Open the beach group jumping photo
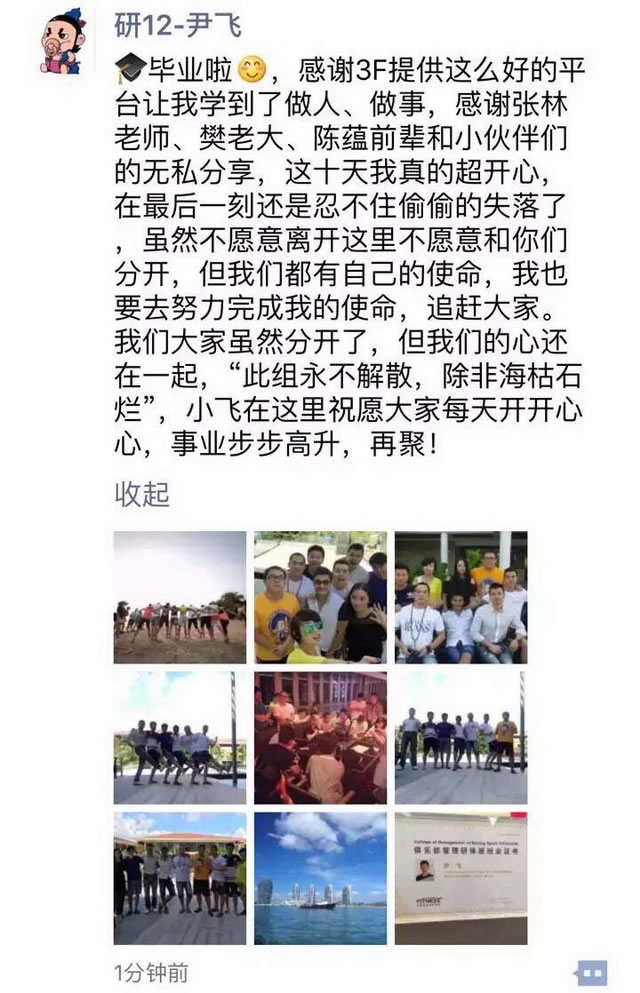The image size is (640, 993). 179,597
